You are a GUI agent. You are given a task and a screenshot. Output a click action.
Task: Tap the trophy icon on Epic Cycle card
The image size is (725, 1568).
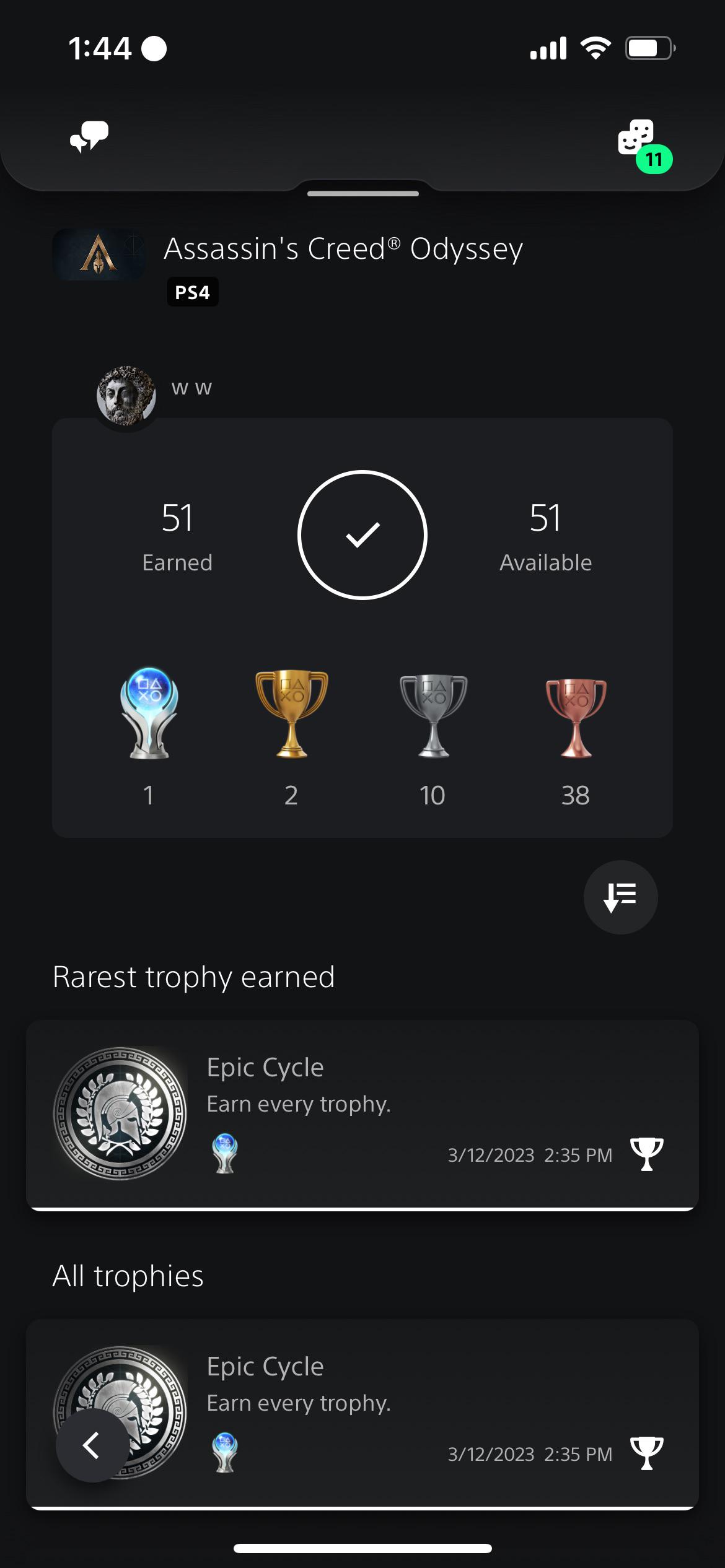point(646,1154)
